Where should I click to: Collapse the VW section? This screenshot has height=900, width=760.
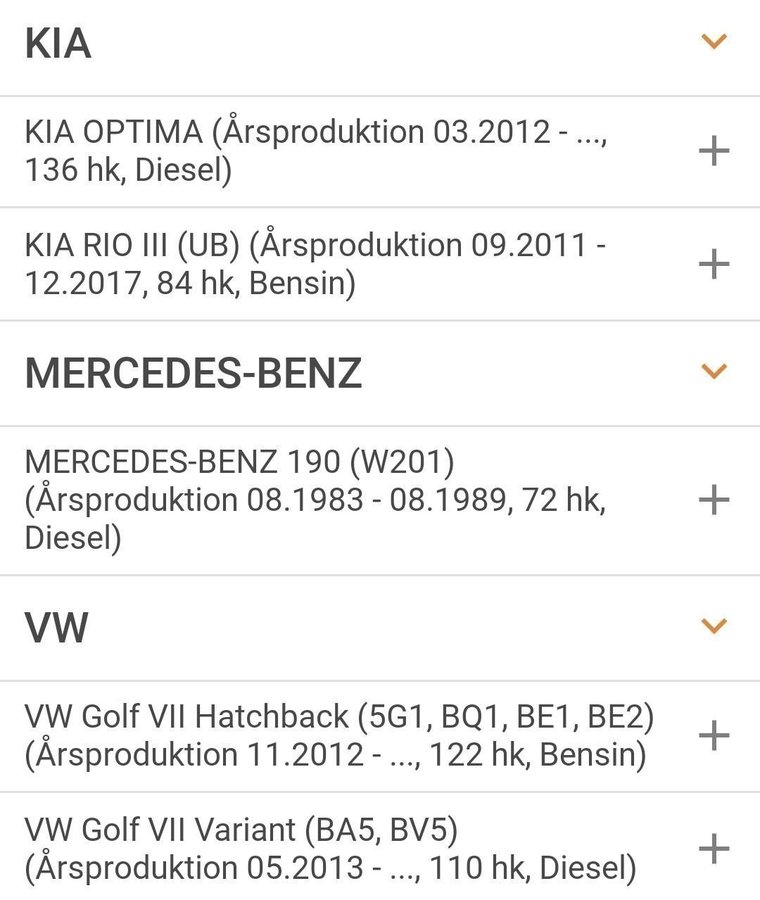tap(713, 627)
